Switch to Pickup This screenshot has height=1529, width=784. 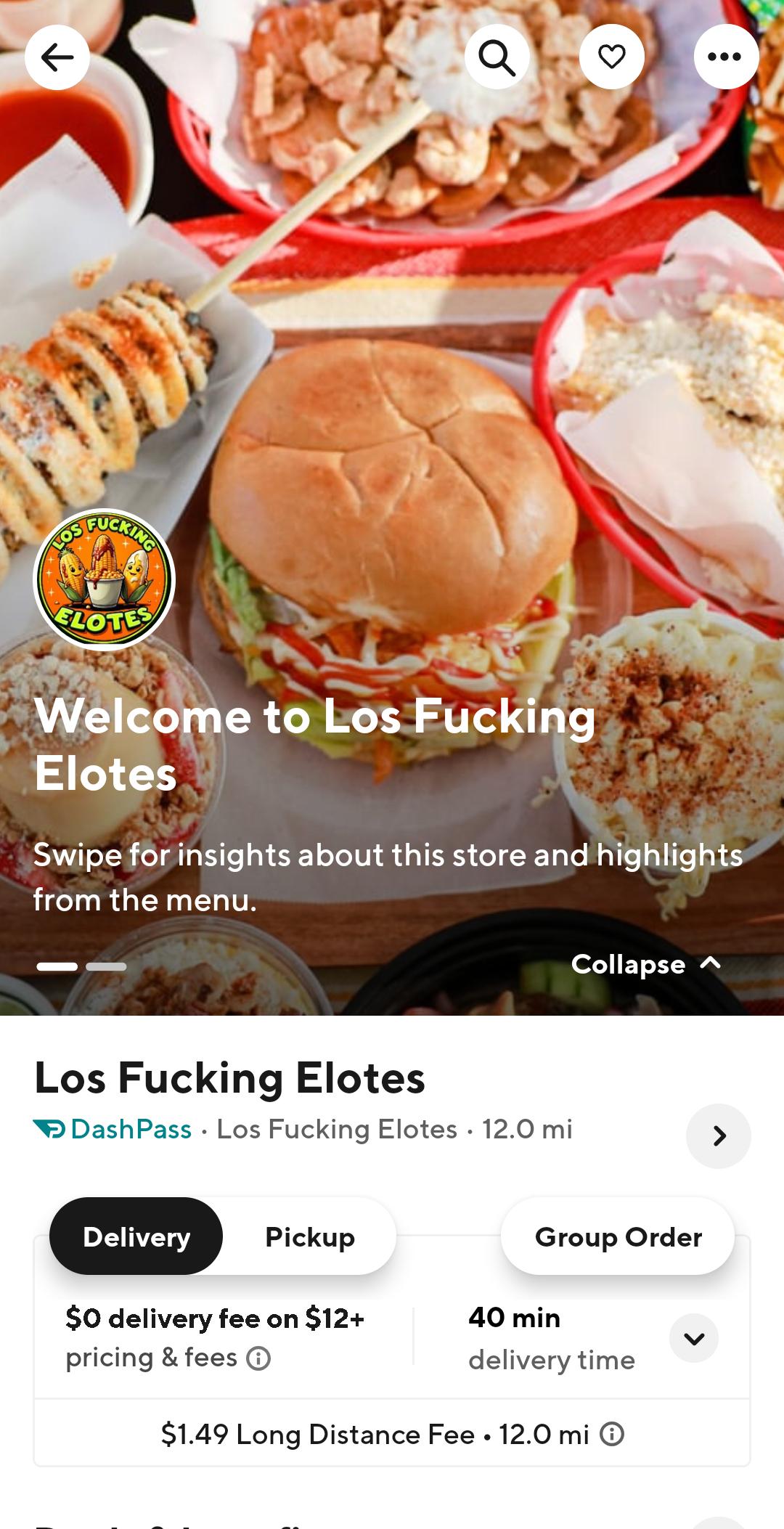pyautogui.click(x=310, y=1236)
